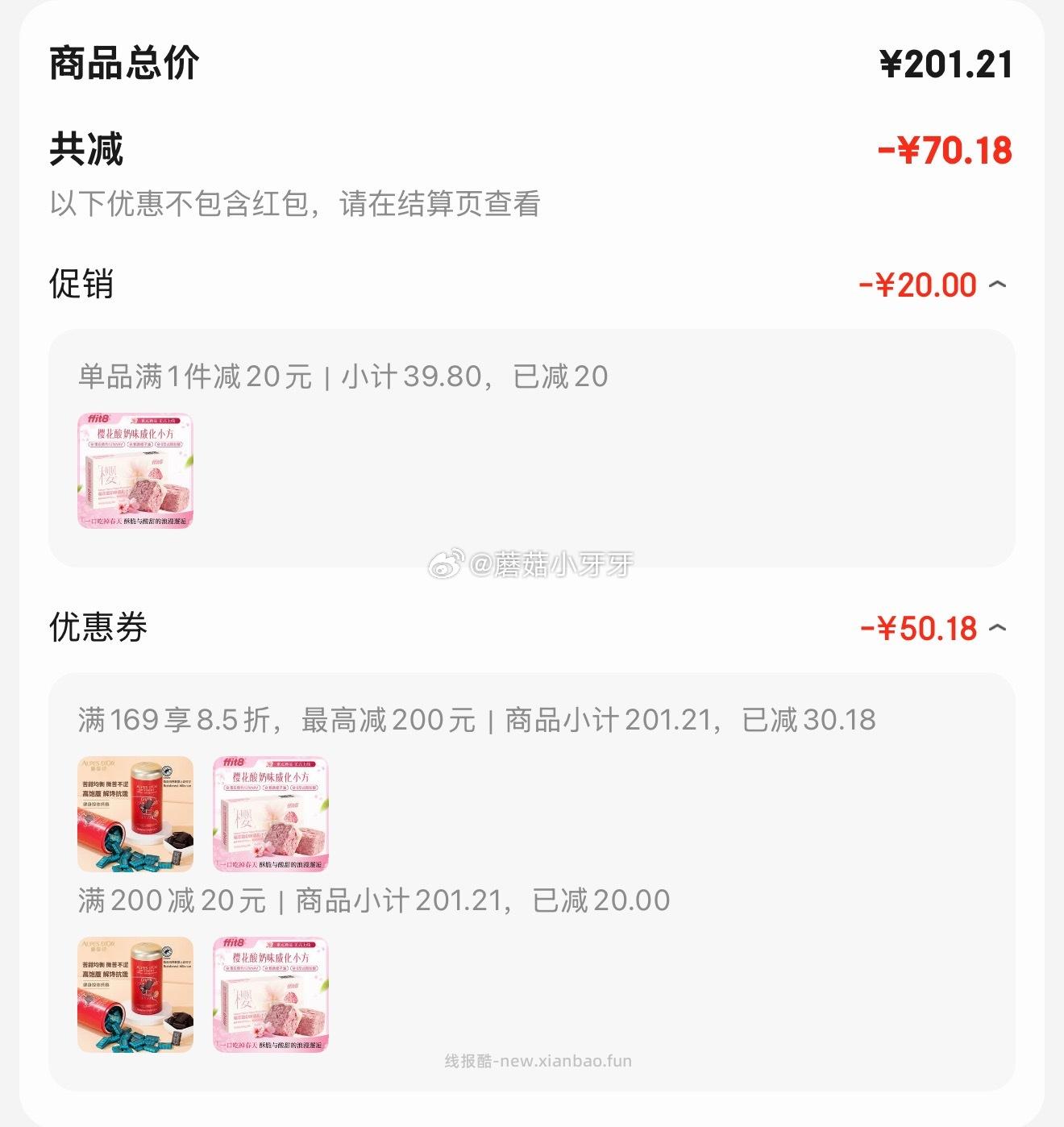Open the sakura product under 单品满1件减20元
This screenshot has height=1127, width=1064.
(x=135, y=471)
